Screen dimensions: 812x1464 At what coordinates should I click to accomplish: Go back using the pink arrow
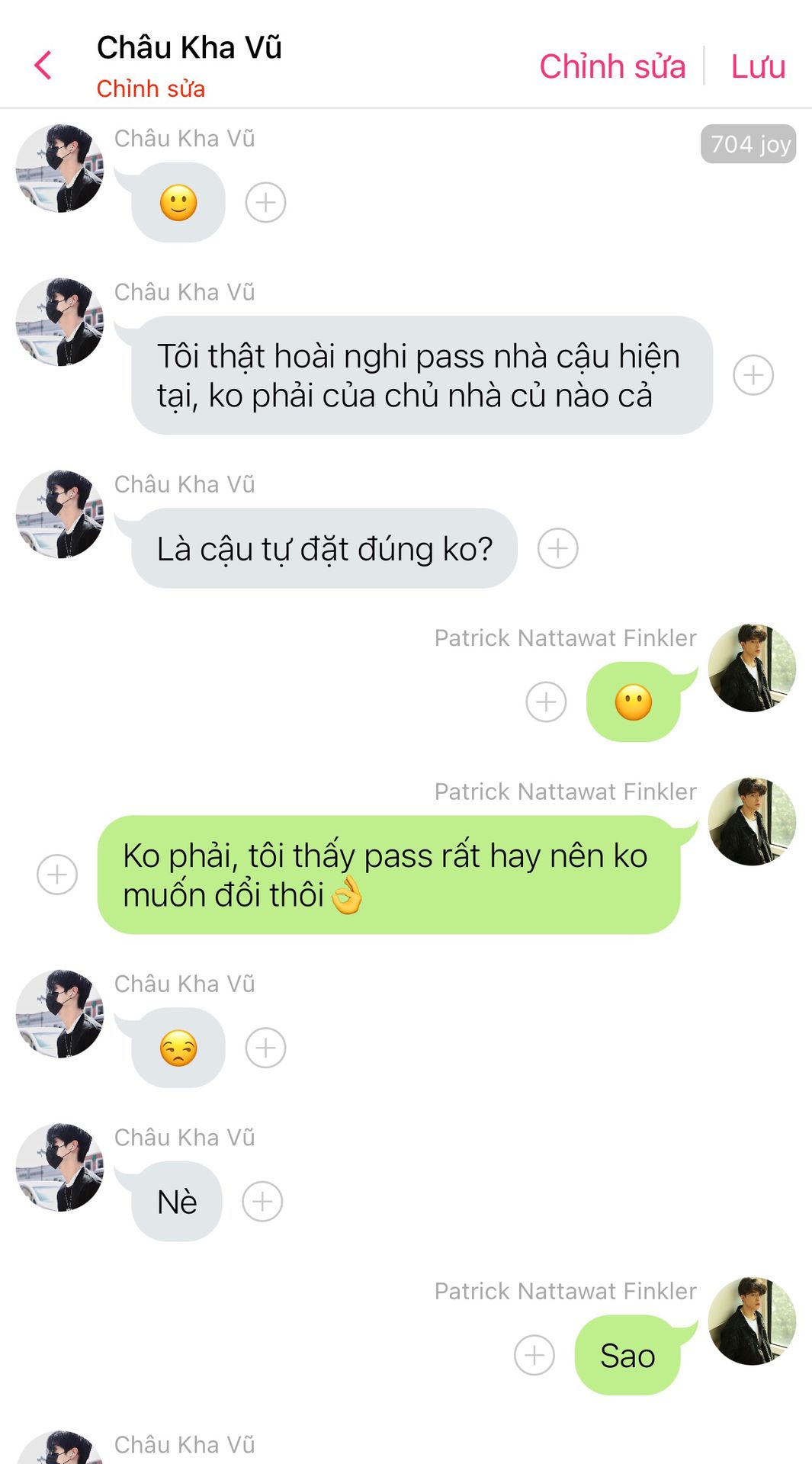(x=43, y=66)
